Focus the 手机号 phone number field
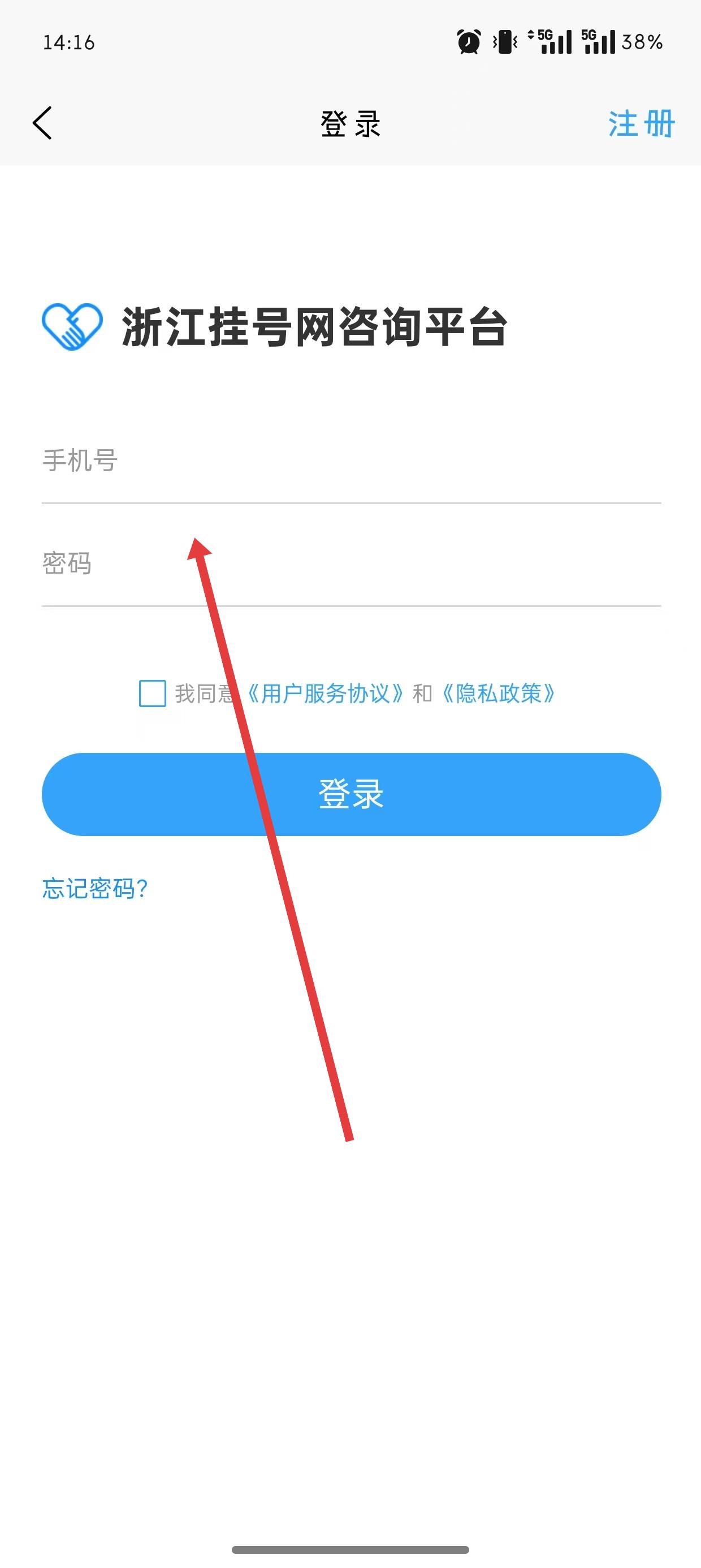 point(351,461)
